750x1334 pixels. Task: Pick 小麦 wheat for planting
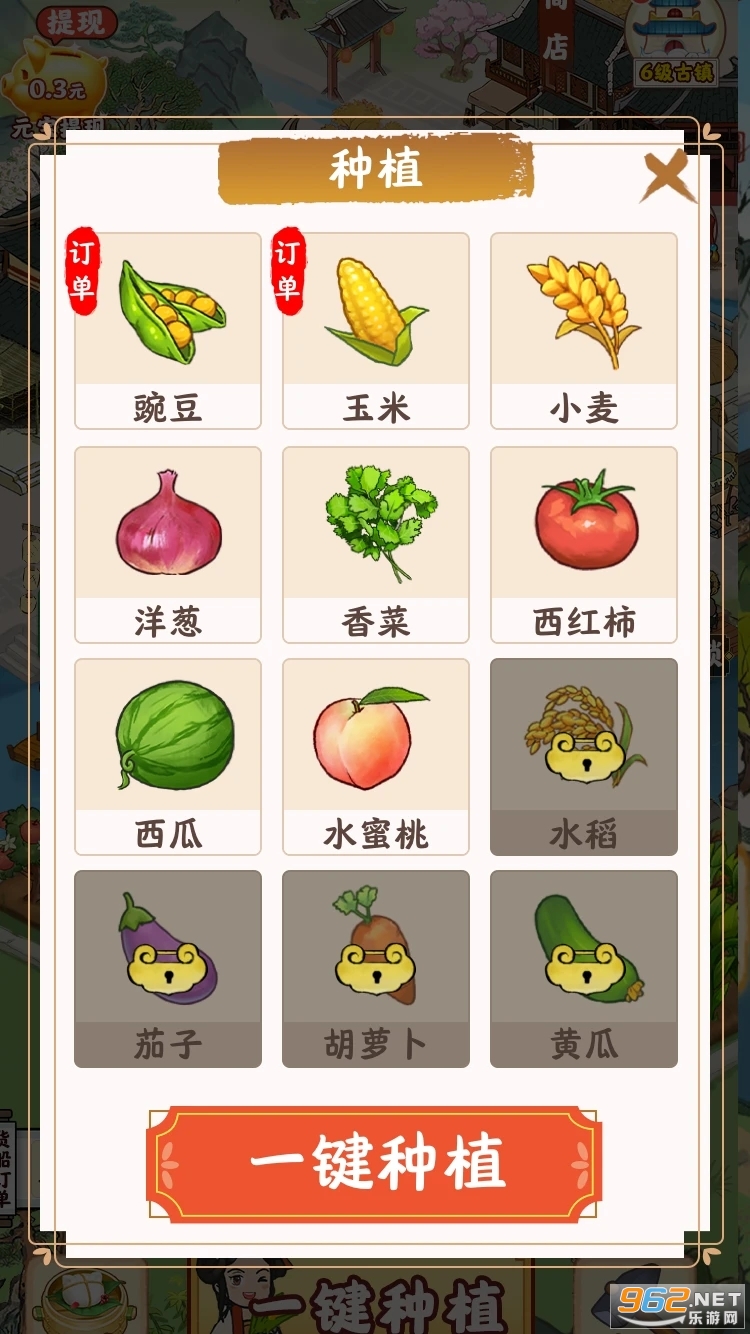pyautogui.click(x=584, y=330)
